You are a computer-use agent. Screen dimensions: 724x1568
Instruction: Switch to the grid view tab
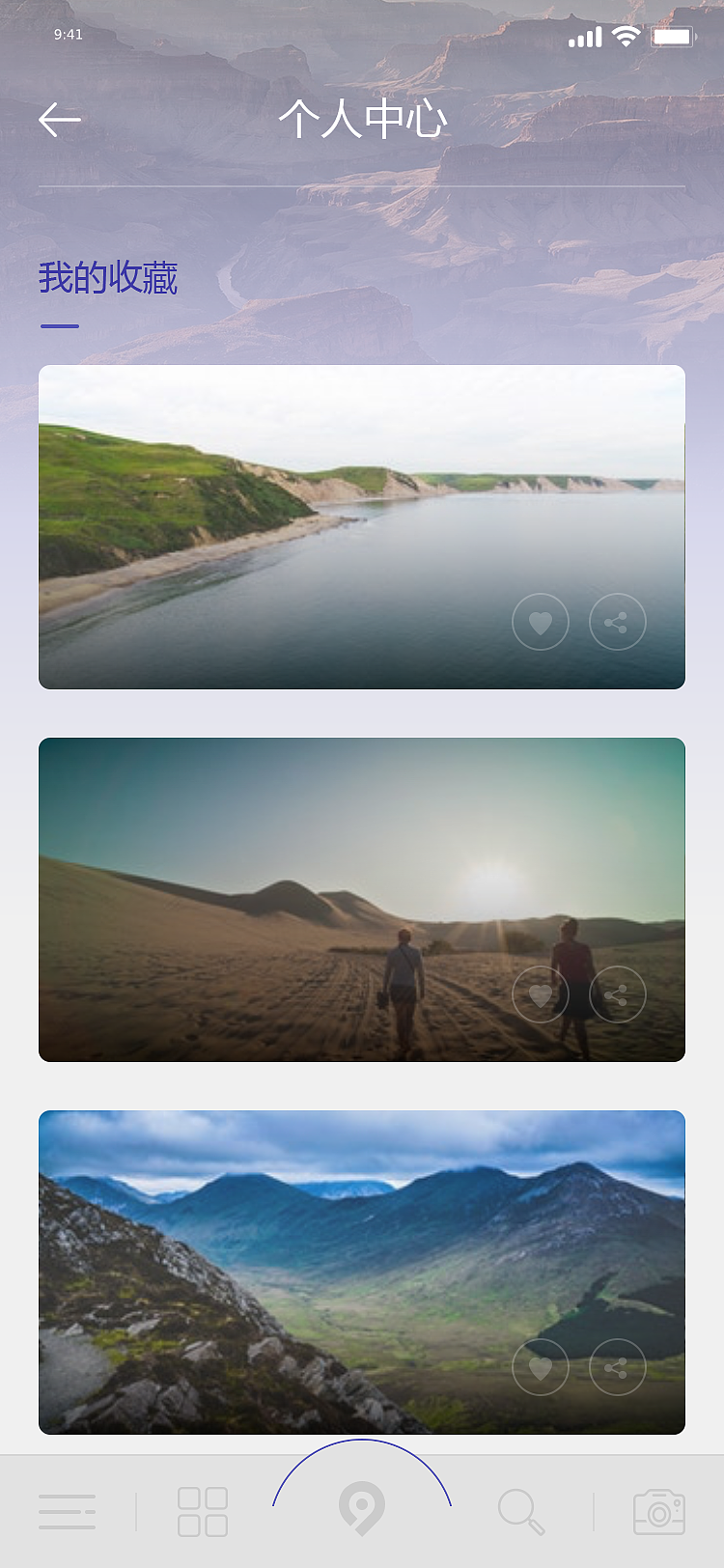(203, 1511)
